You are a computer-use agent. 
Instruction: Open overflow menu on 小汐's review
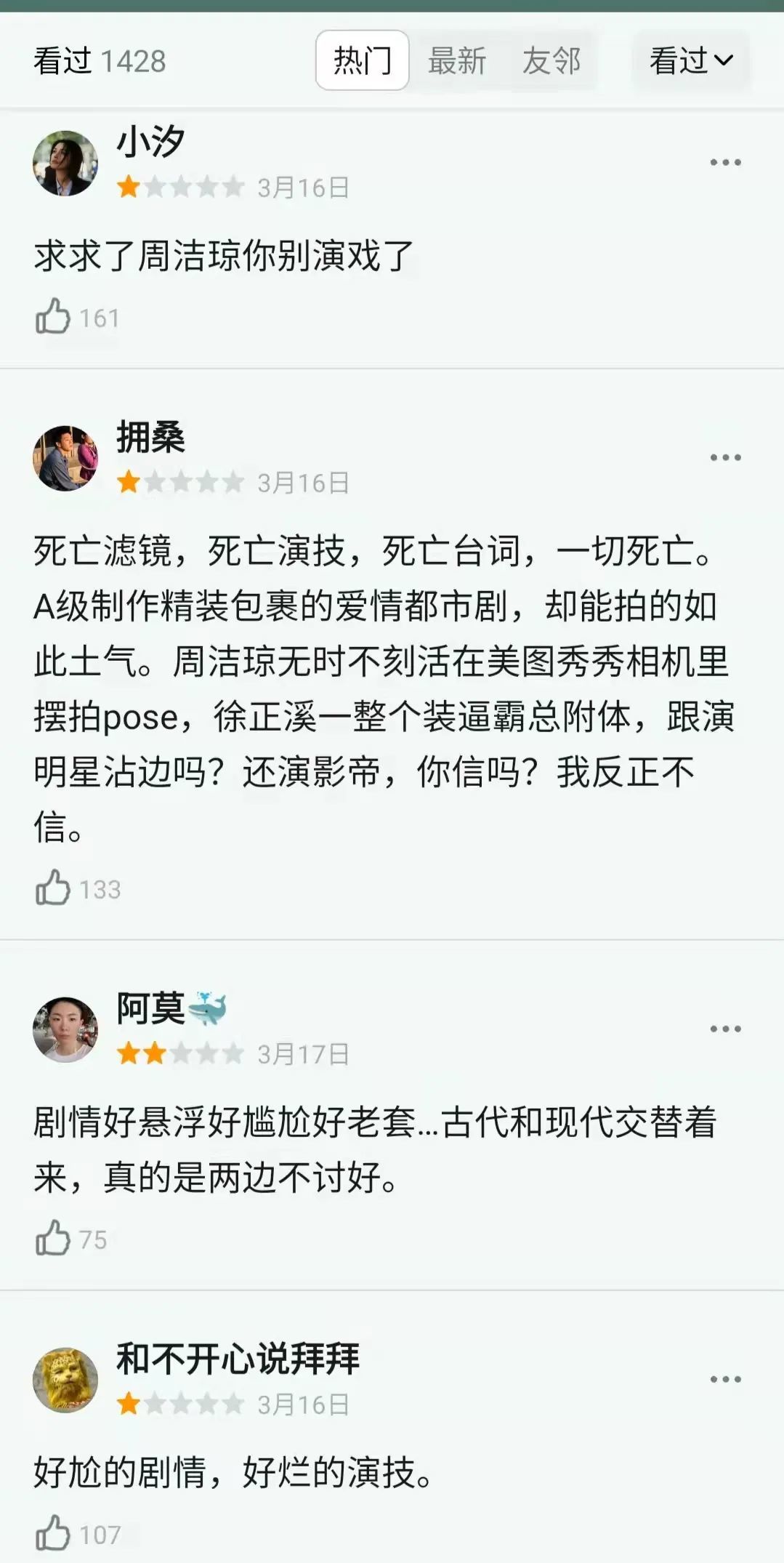pos(725,162)
